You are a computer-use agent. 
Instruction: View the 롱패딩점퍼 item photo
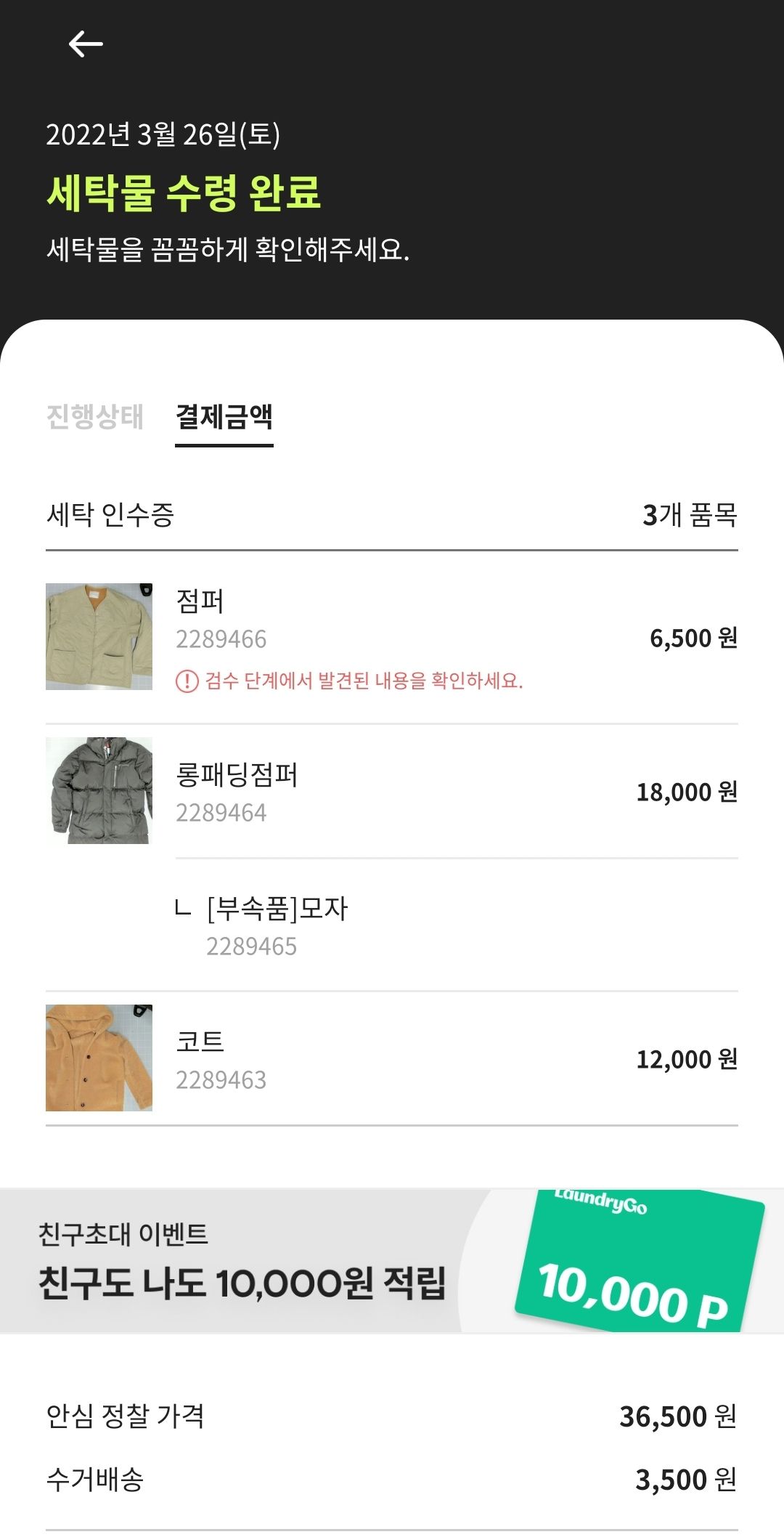(99, 790)
